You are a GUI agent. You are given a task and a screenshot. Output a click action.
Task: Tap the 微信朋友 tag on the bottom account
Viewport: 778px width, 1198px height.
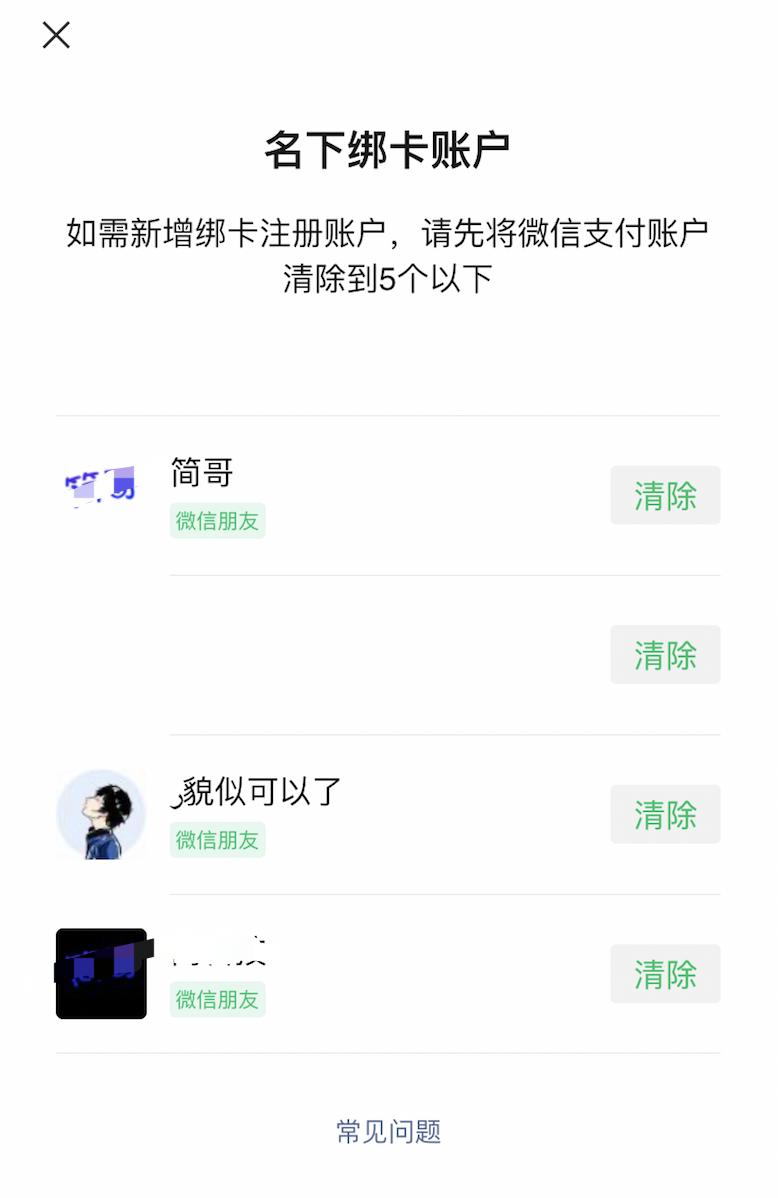click(217, 999)
